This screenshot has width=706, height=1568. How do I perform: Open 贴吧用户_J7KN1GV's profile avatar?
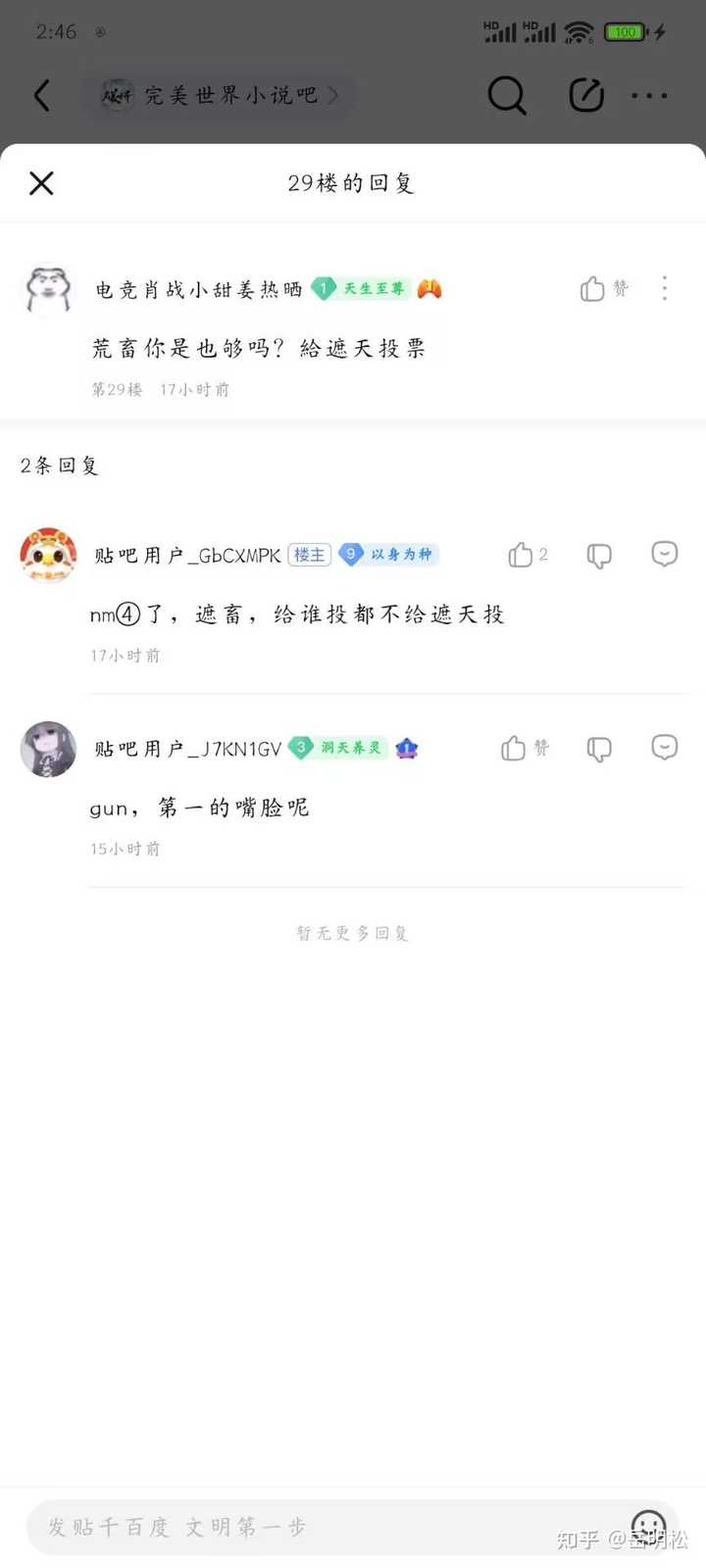point(48,749)
